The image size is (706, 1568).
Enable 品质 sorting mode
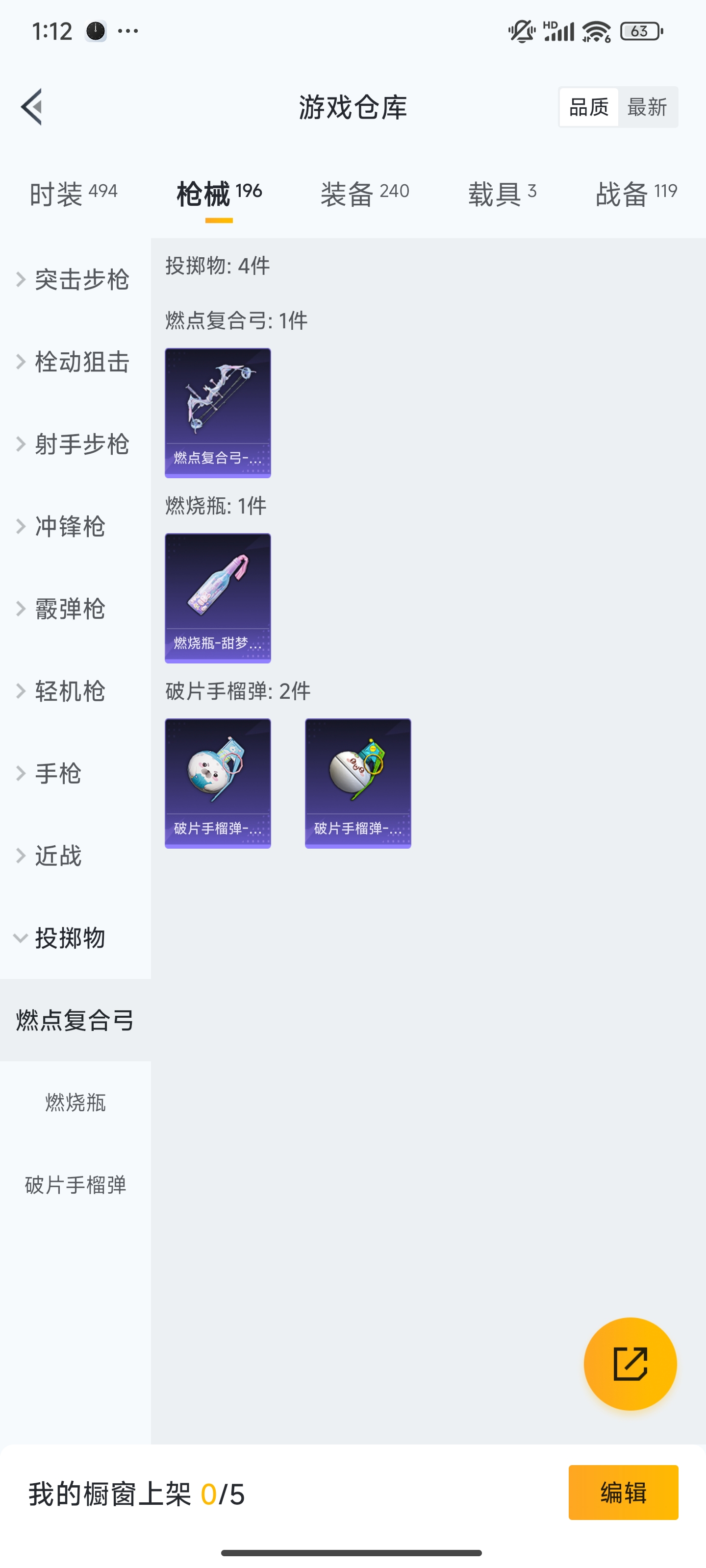(588, 106)
